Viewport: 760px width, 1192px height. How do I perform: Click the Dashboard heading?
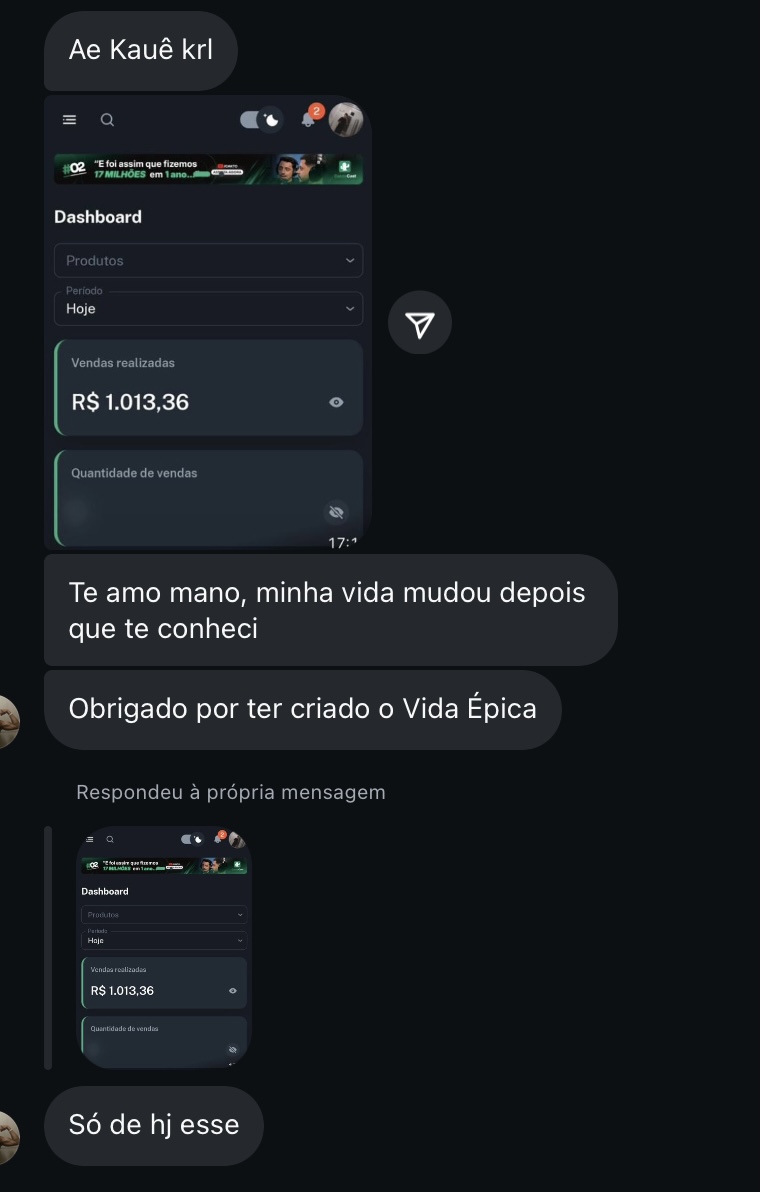[x=98, y=216]
